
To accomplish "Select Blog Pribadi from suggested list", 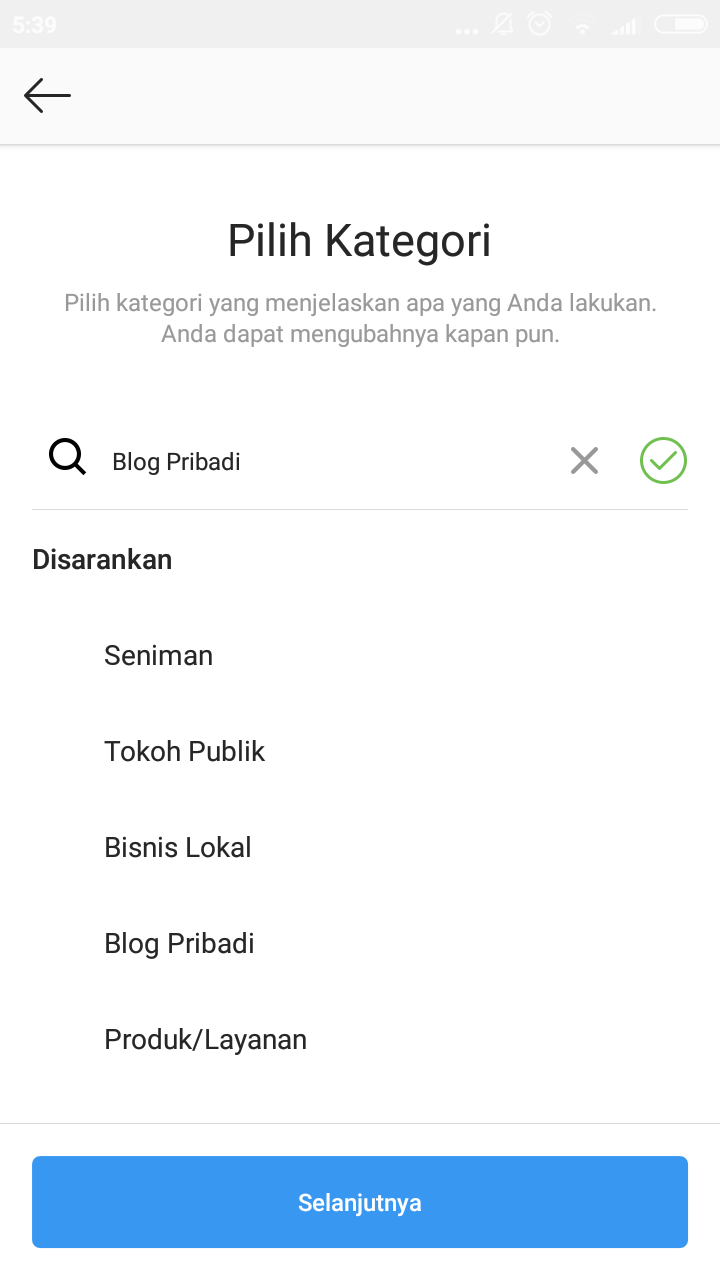I will [x=180, y=944].
